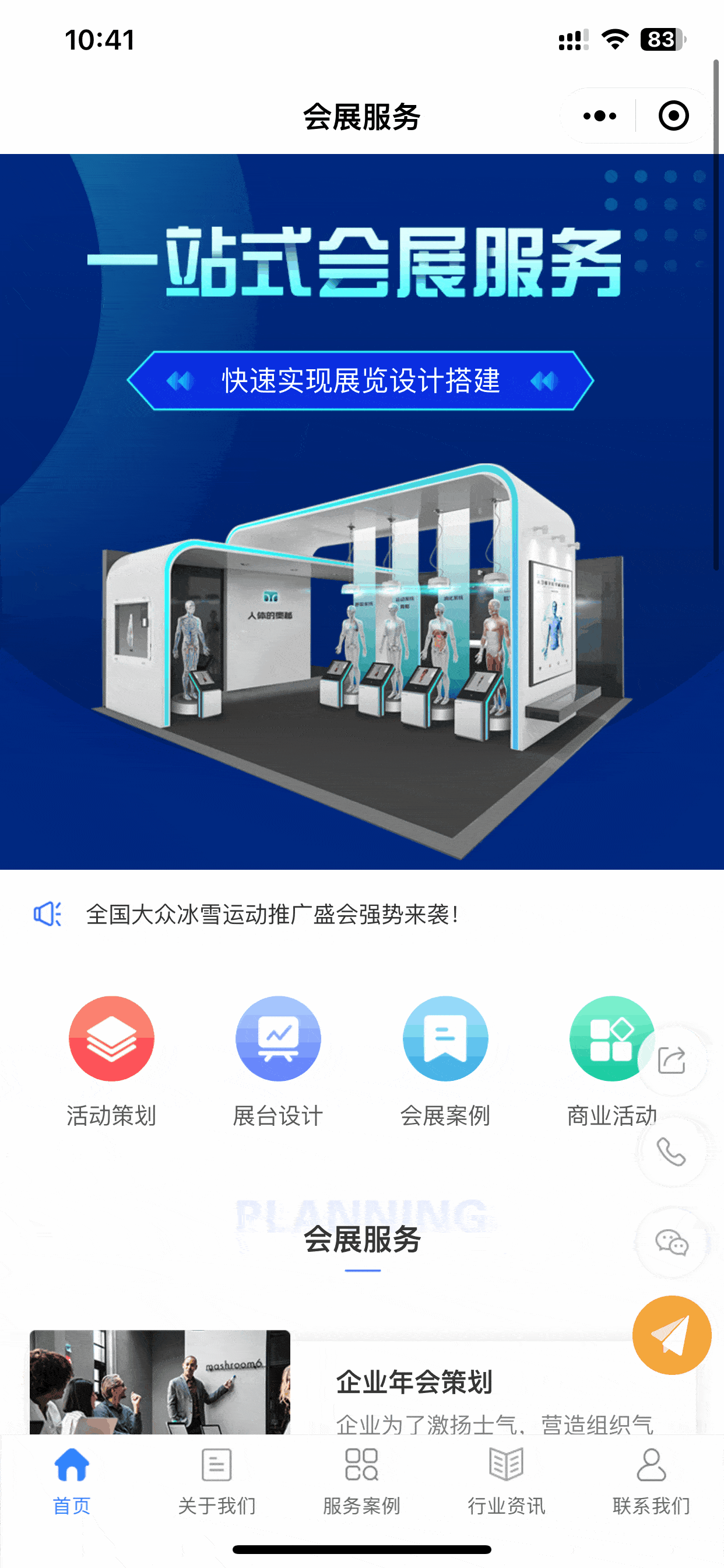Open the mini program more options menu

pos(599,116)
